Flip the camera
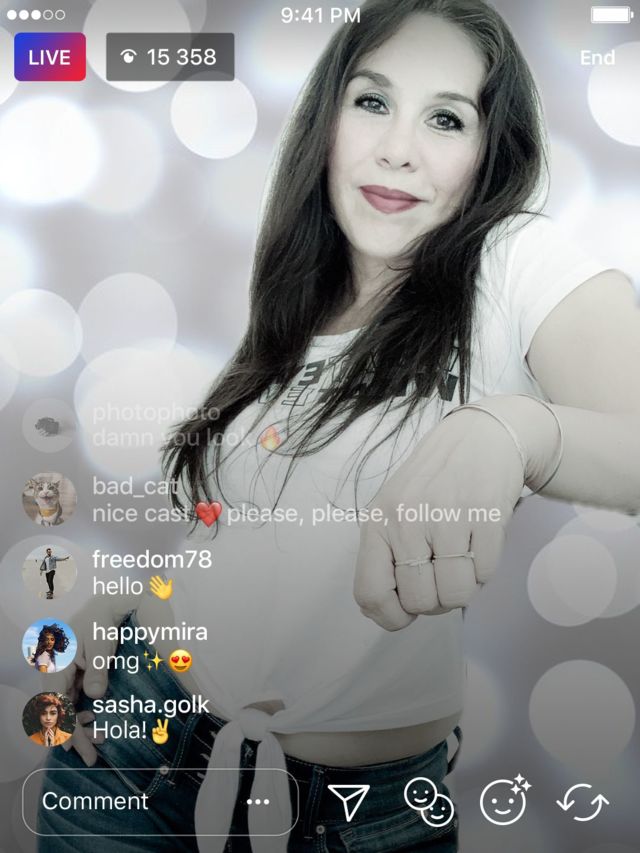 pyautogui.click(x=583, y=802)
